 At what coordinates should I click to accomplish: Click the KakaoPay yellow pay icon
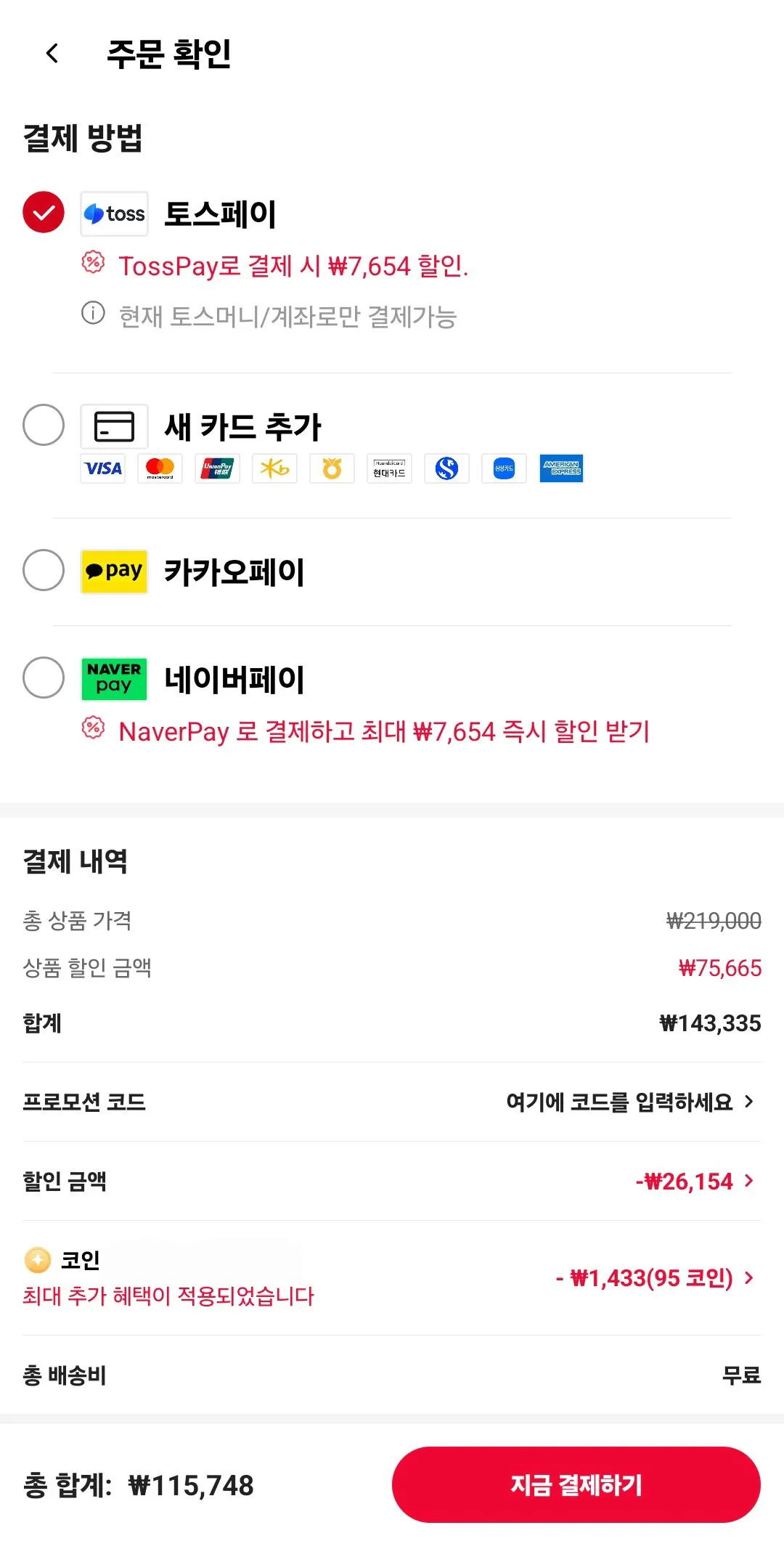[113, 572]
